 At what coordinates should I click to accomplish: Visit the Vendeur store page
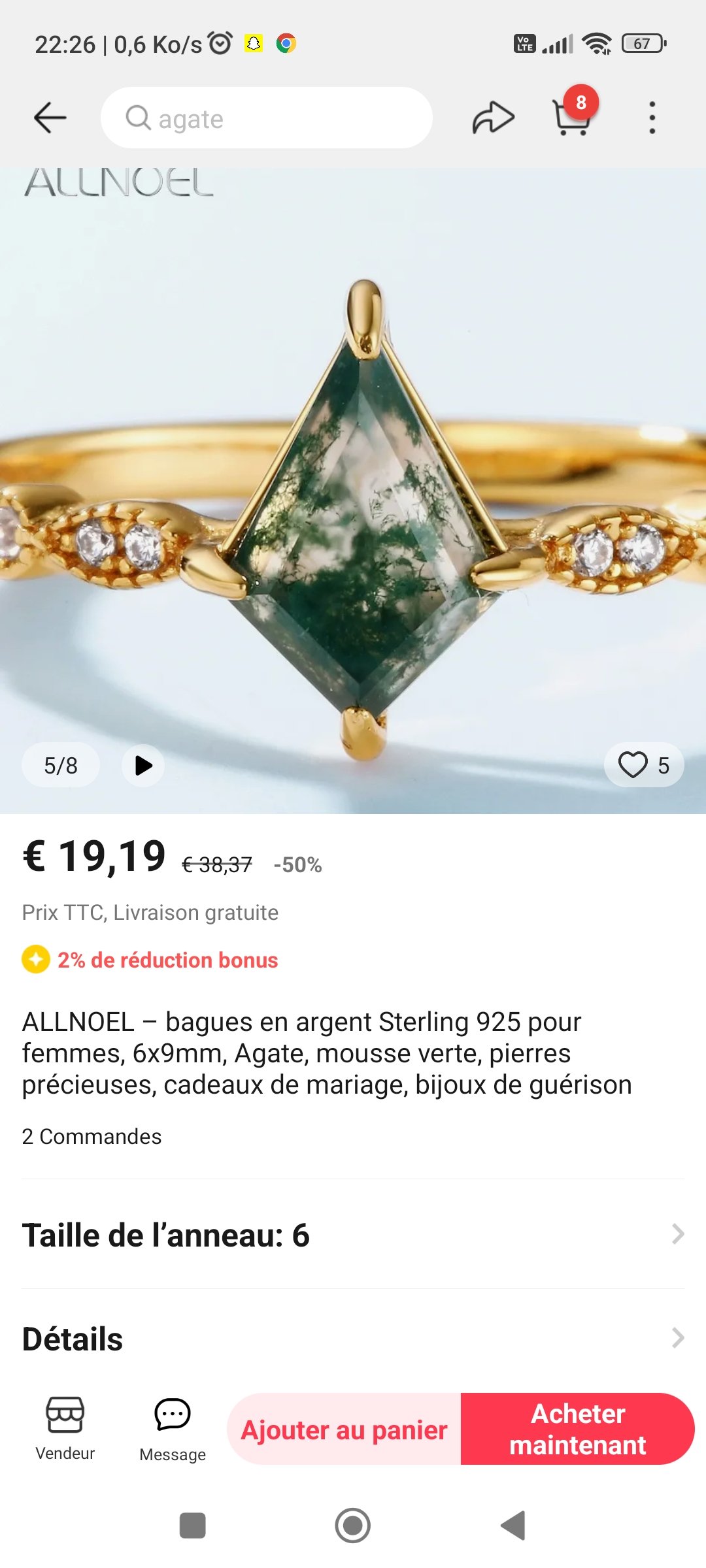click(x=65, y=1429)
